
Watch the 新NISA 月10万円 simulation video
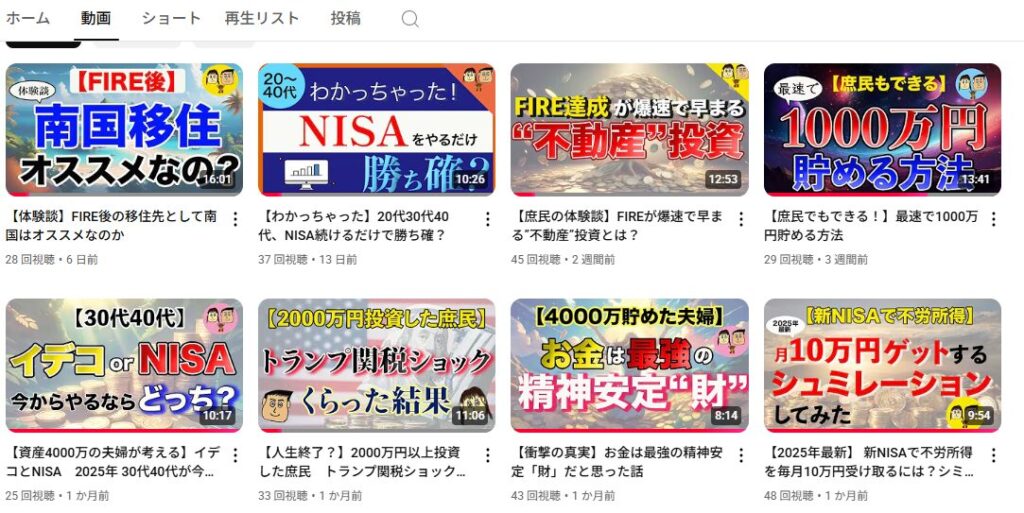point(882,365)
